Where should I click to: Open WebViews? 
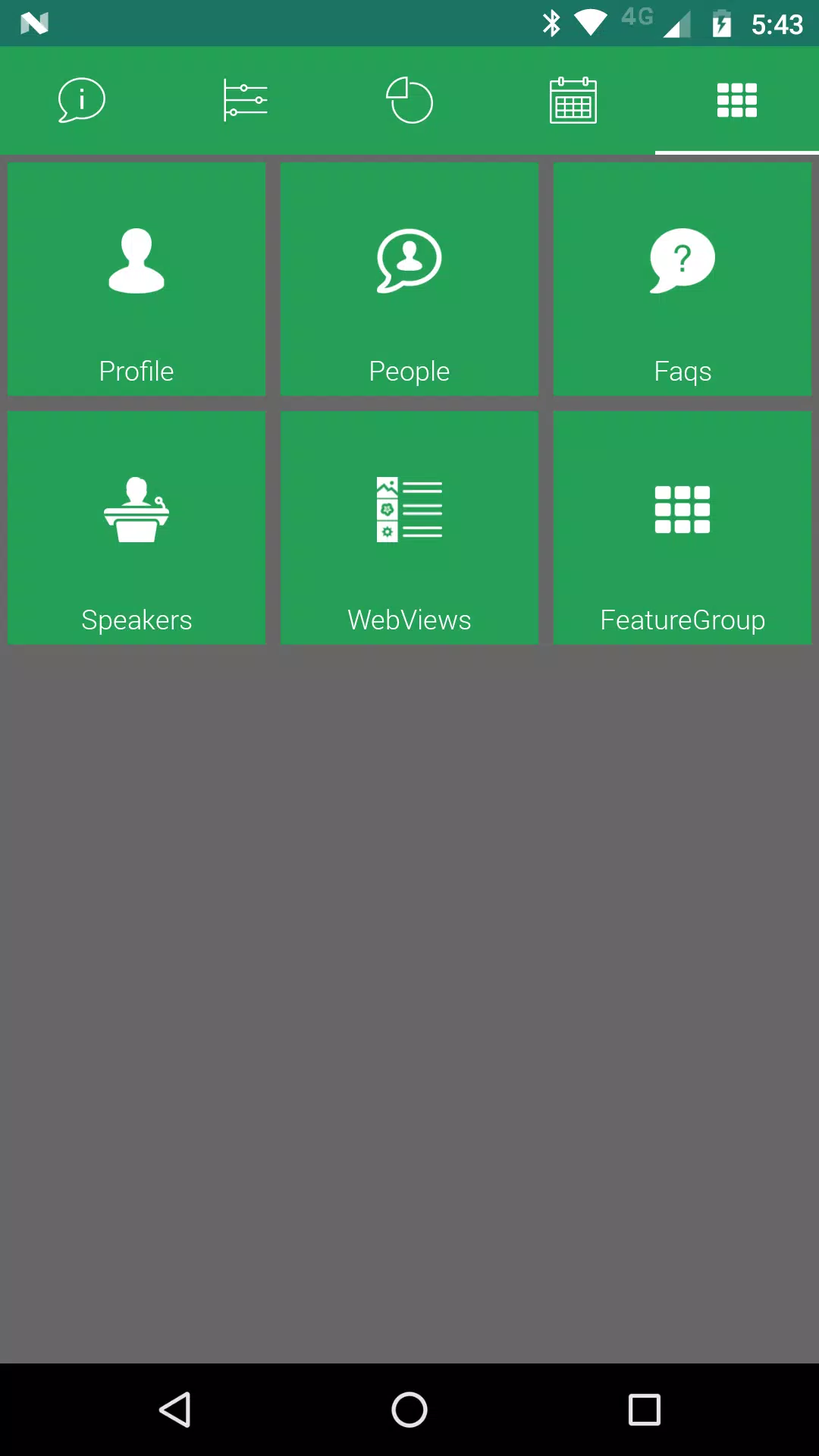[409, 528]
